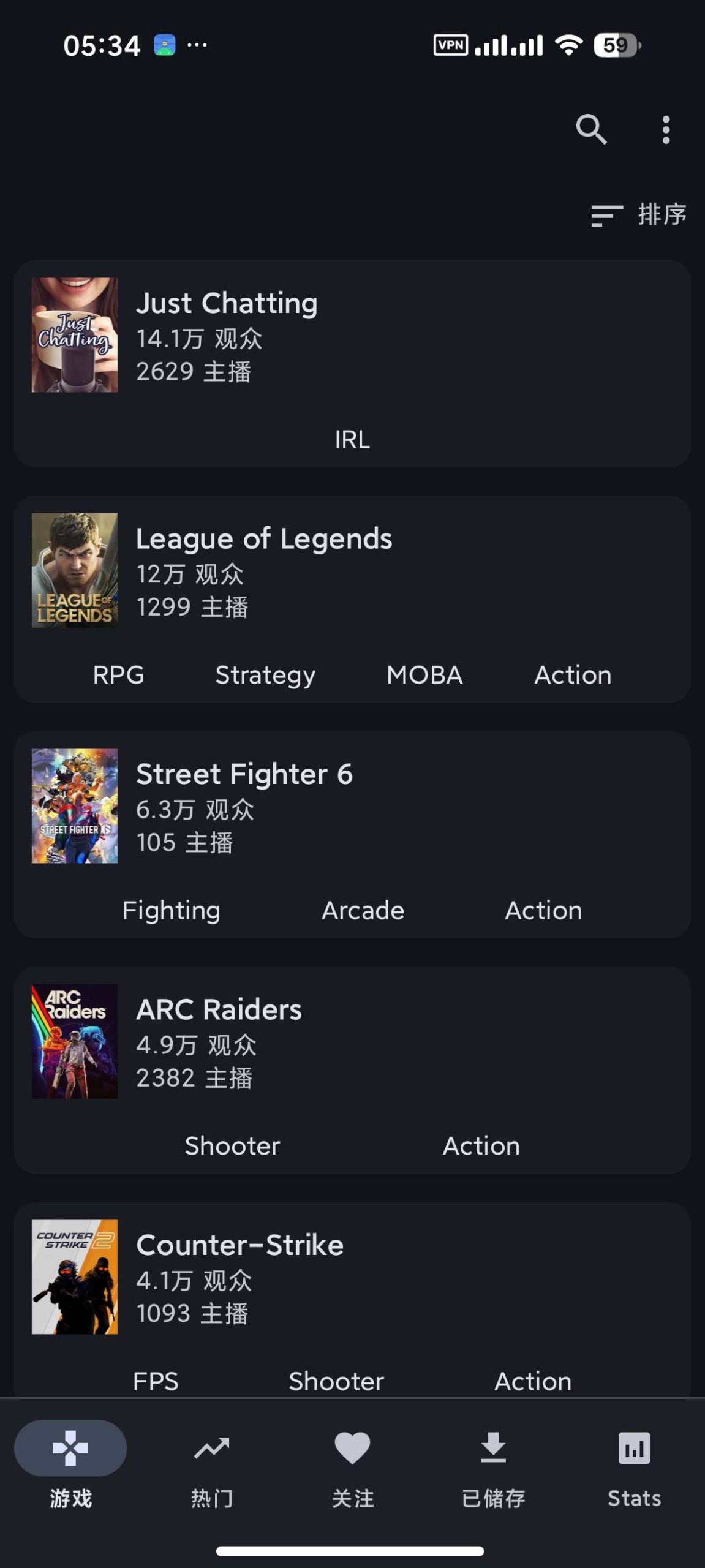Filter by the MOBA tag under League of Legends
Viewport: 705px width, 1568px height.
coord(425,675)
